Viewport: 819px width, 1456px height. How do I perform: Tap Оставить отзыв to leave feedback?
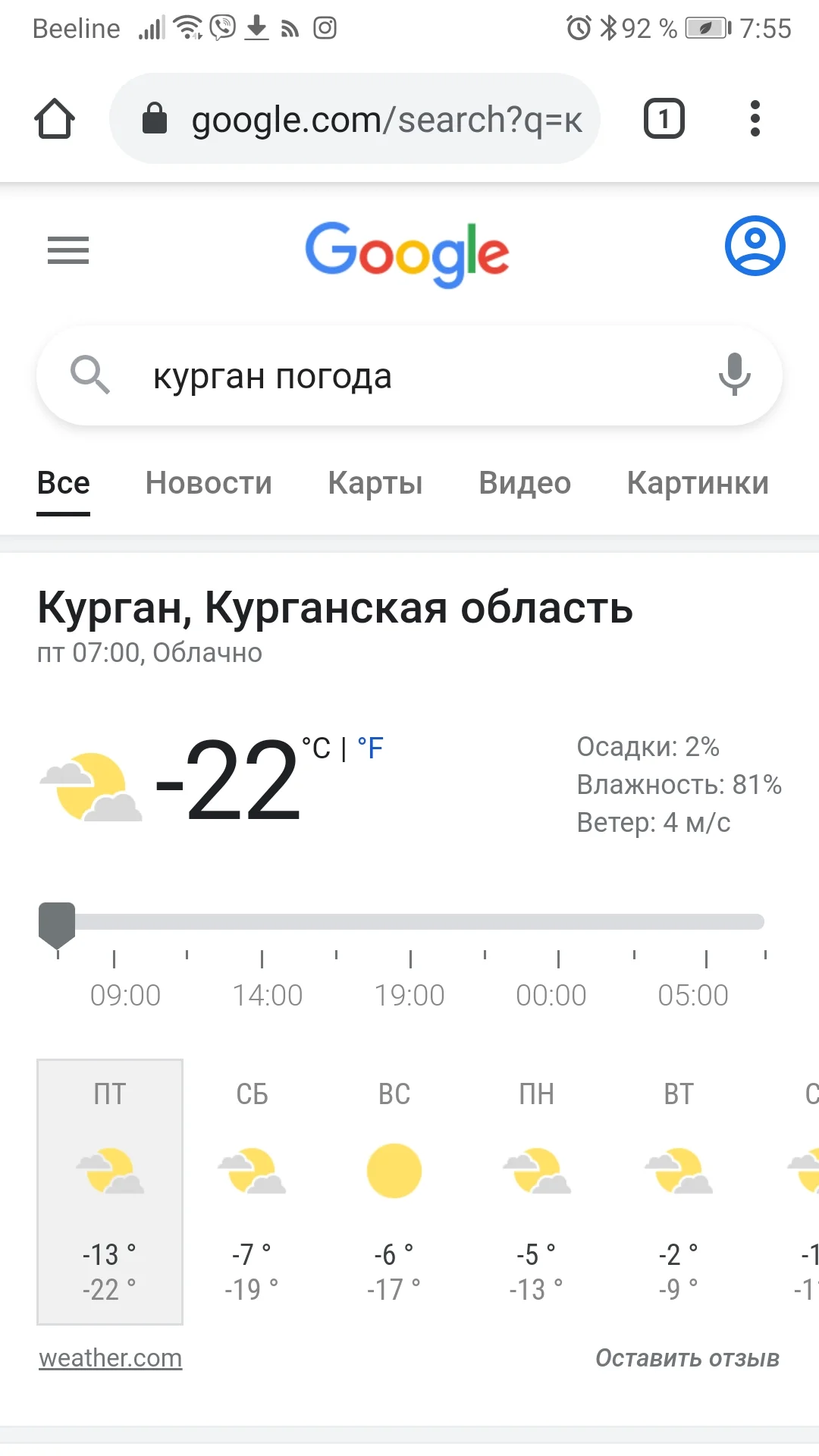(x=687, y=1357)
